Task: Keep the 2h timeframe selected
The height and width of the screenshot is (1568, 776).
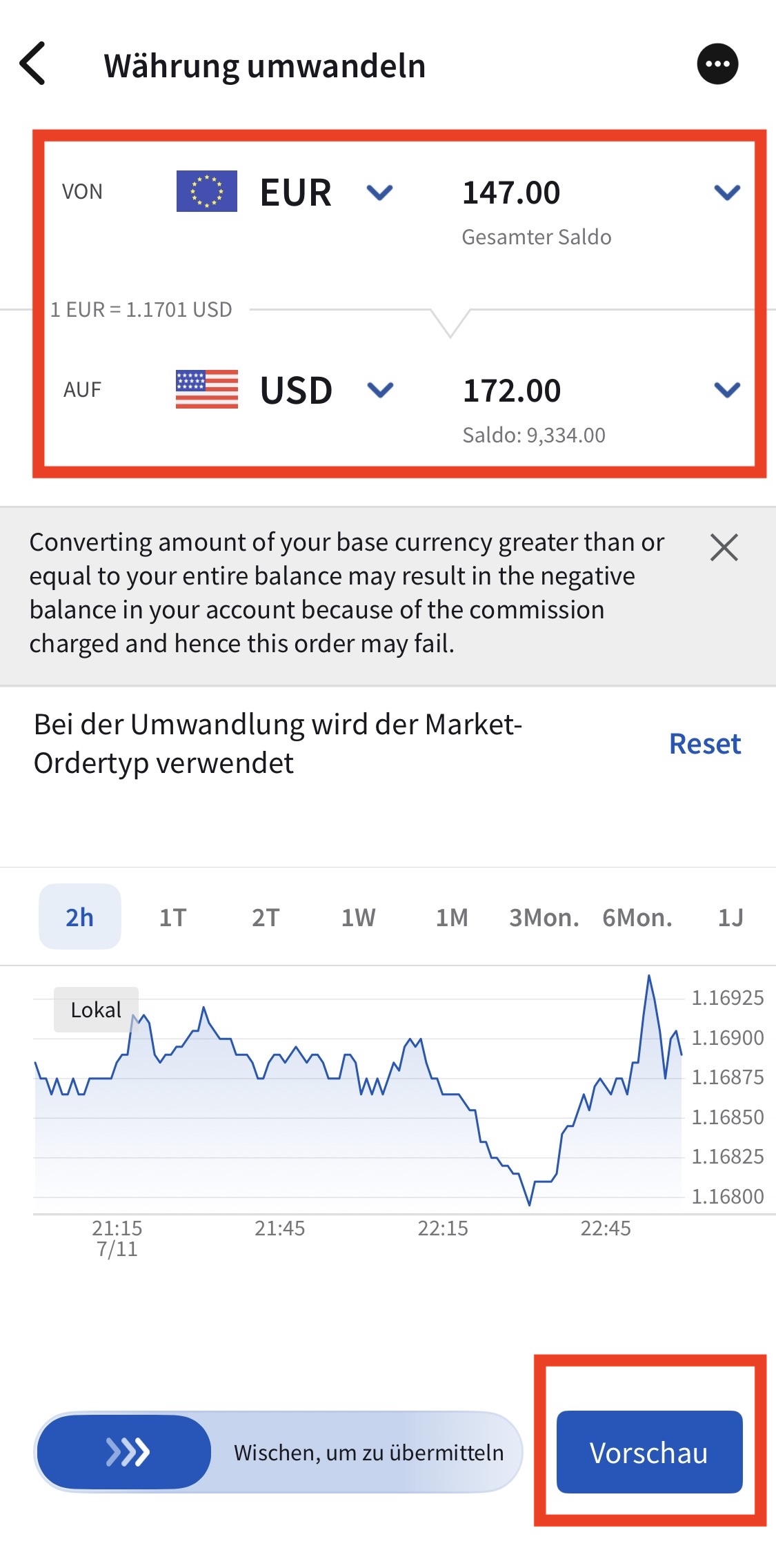Action: (79, 916)
